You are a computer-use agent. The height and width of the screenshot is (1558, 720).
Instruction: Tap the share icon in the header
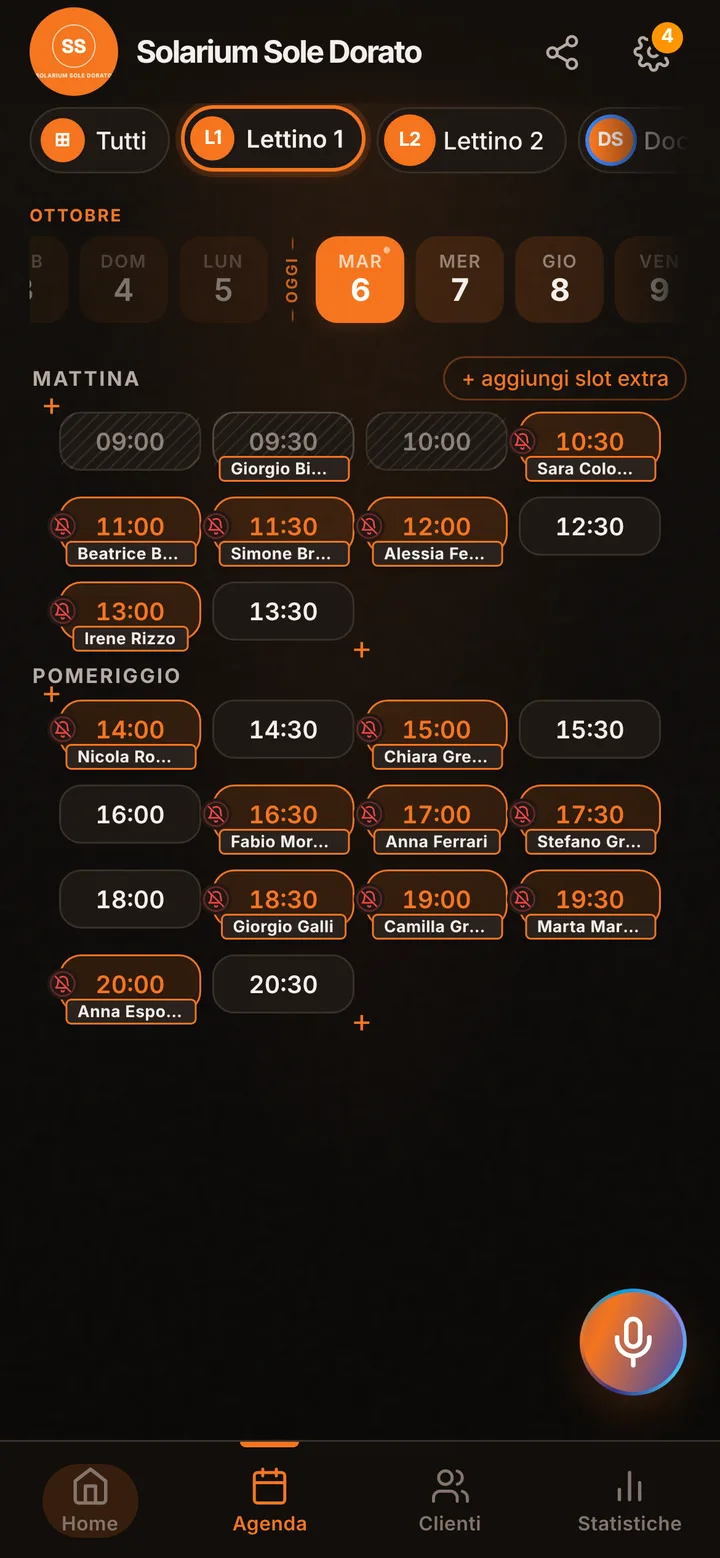562,53
